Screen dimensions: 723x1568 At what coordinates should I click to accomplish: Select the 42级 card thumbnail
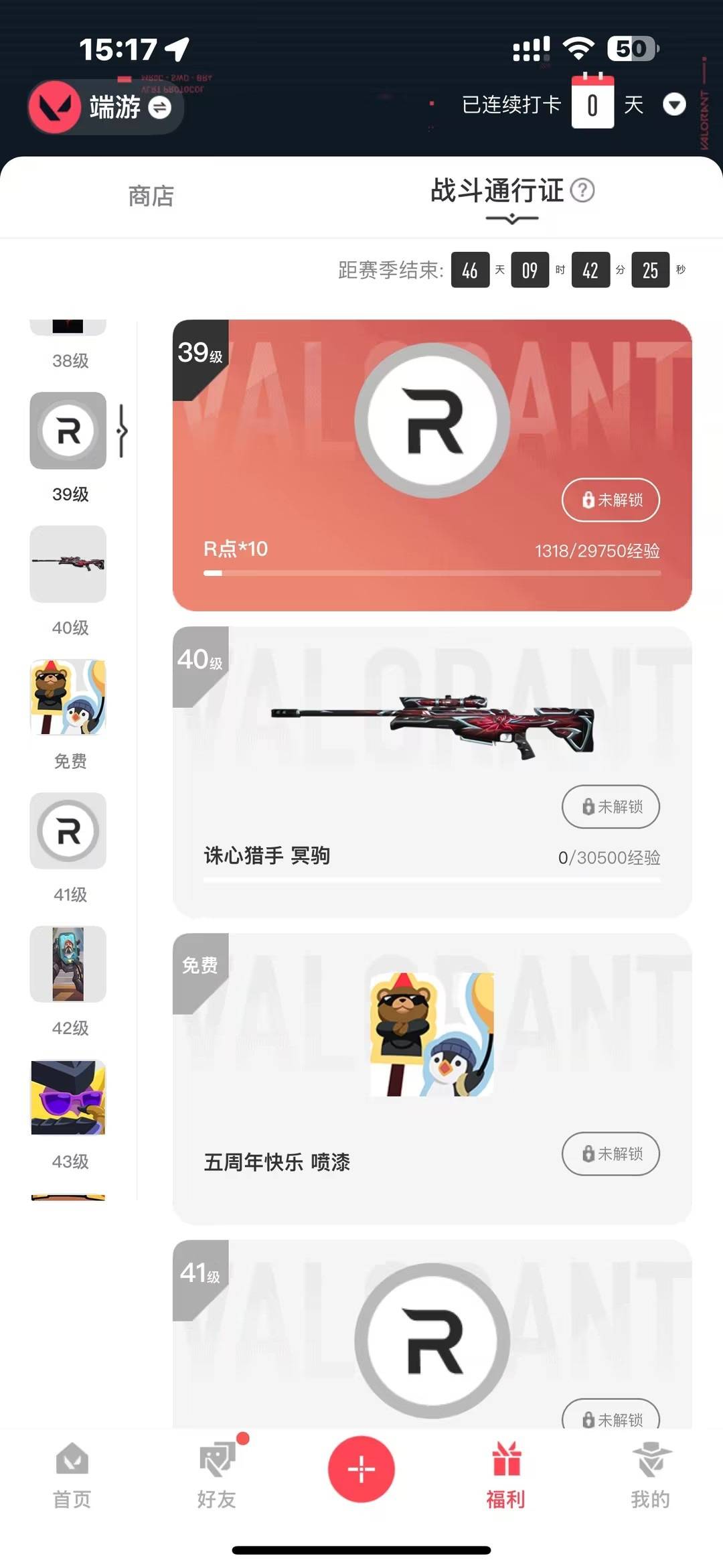[68, 965]
